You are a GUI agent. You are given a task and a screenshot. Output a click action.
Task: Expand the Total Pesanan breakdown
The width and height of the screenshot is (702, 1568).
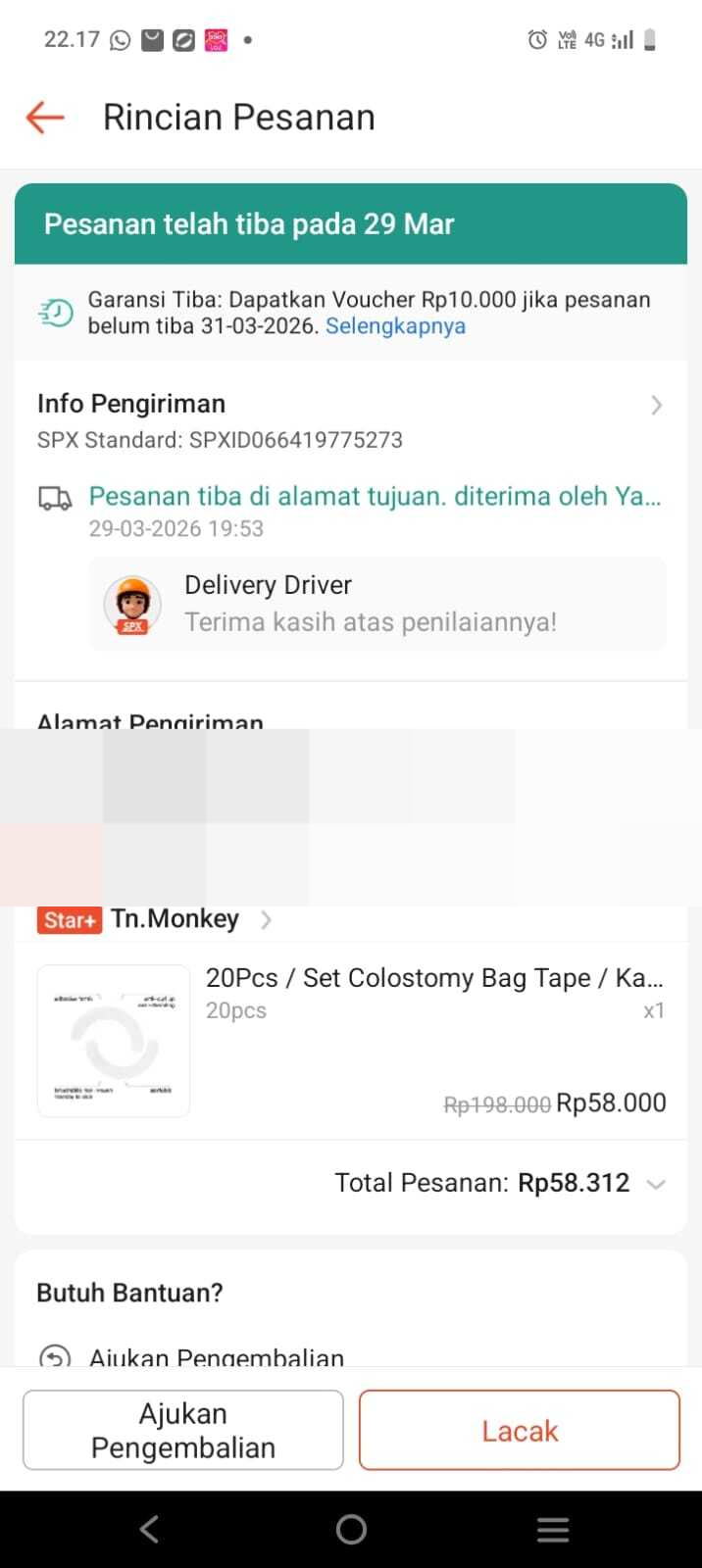point(656,1184)
